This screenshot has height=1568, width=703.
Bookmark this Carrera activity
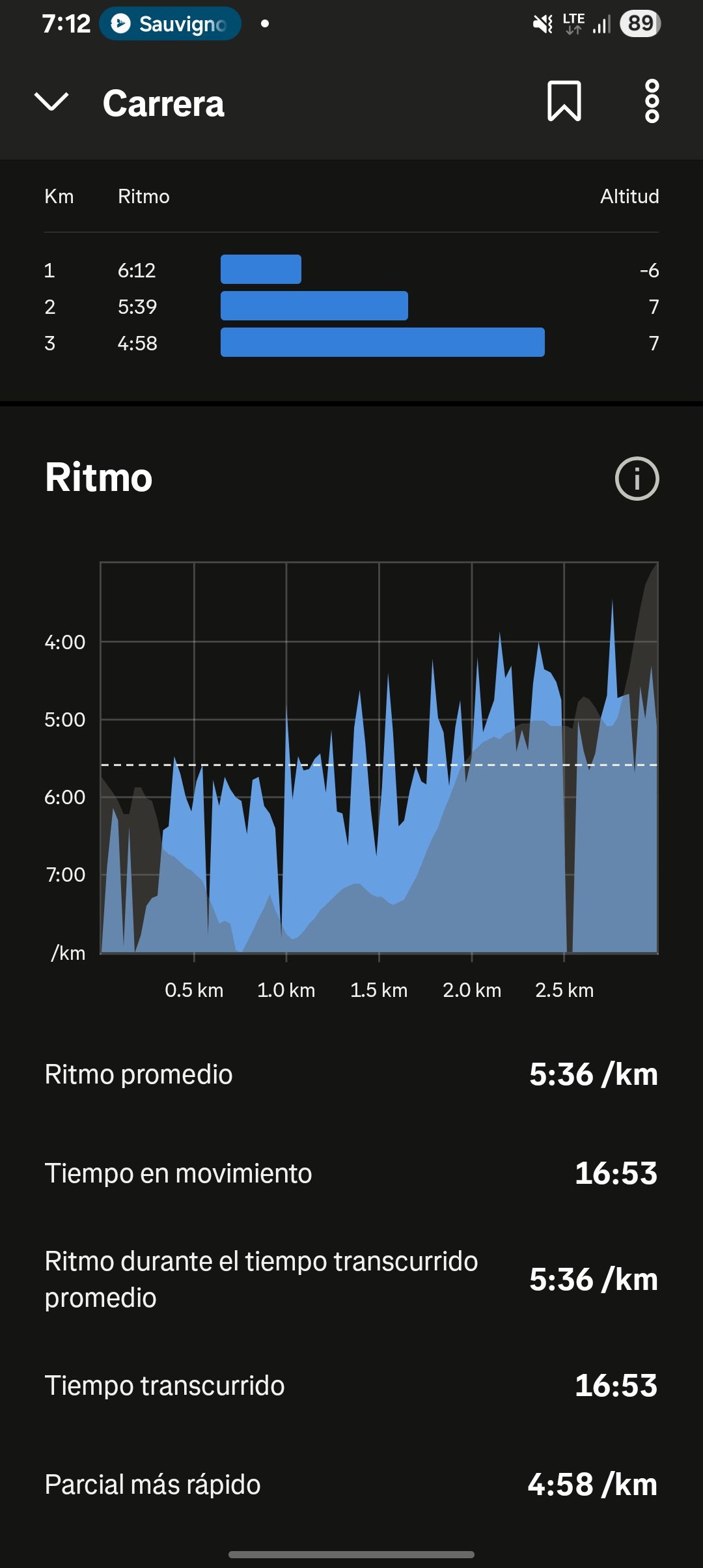point(564,102)
